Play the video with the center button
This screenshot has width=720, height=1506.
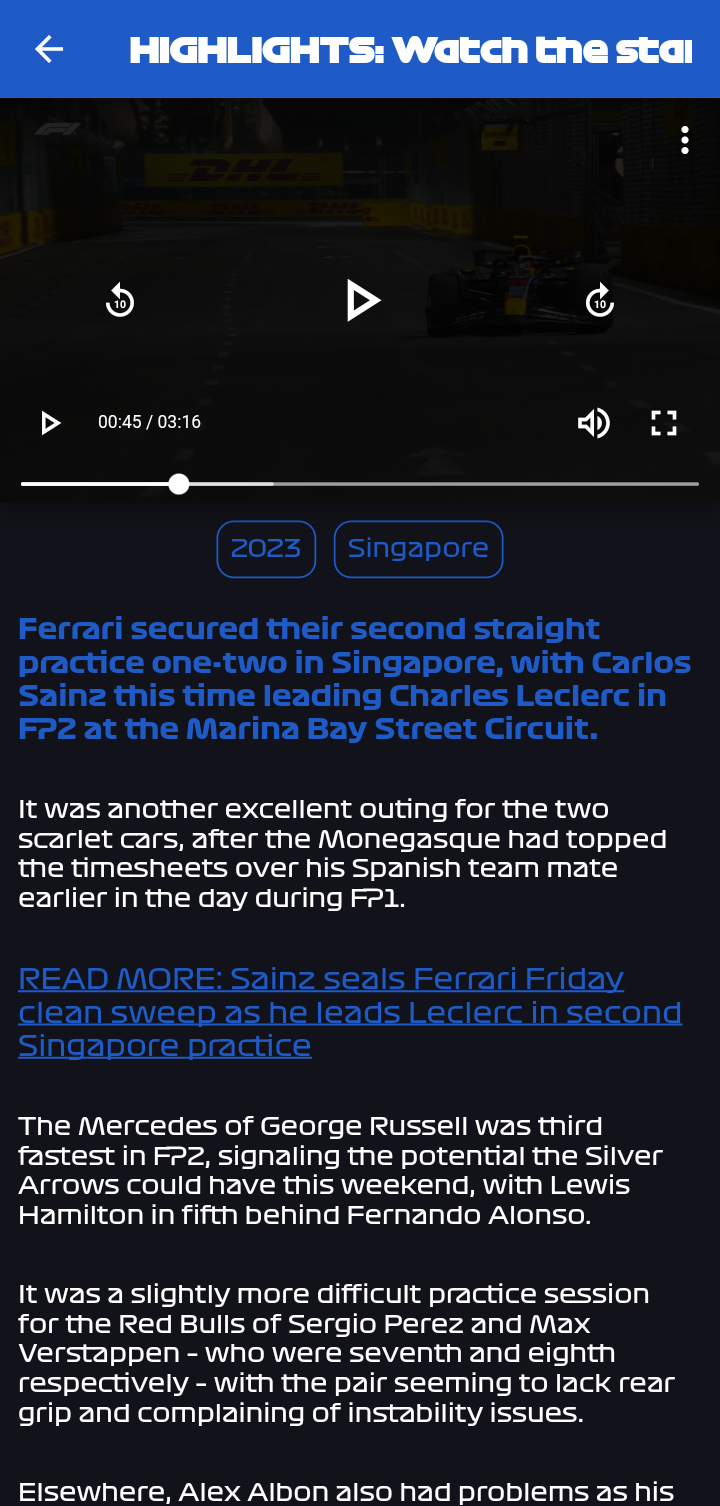[x=361, y=300]
